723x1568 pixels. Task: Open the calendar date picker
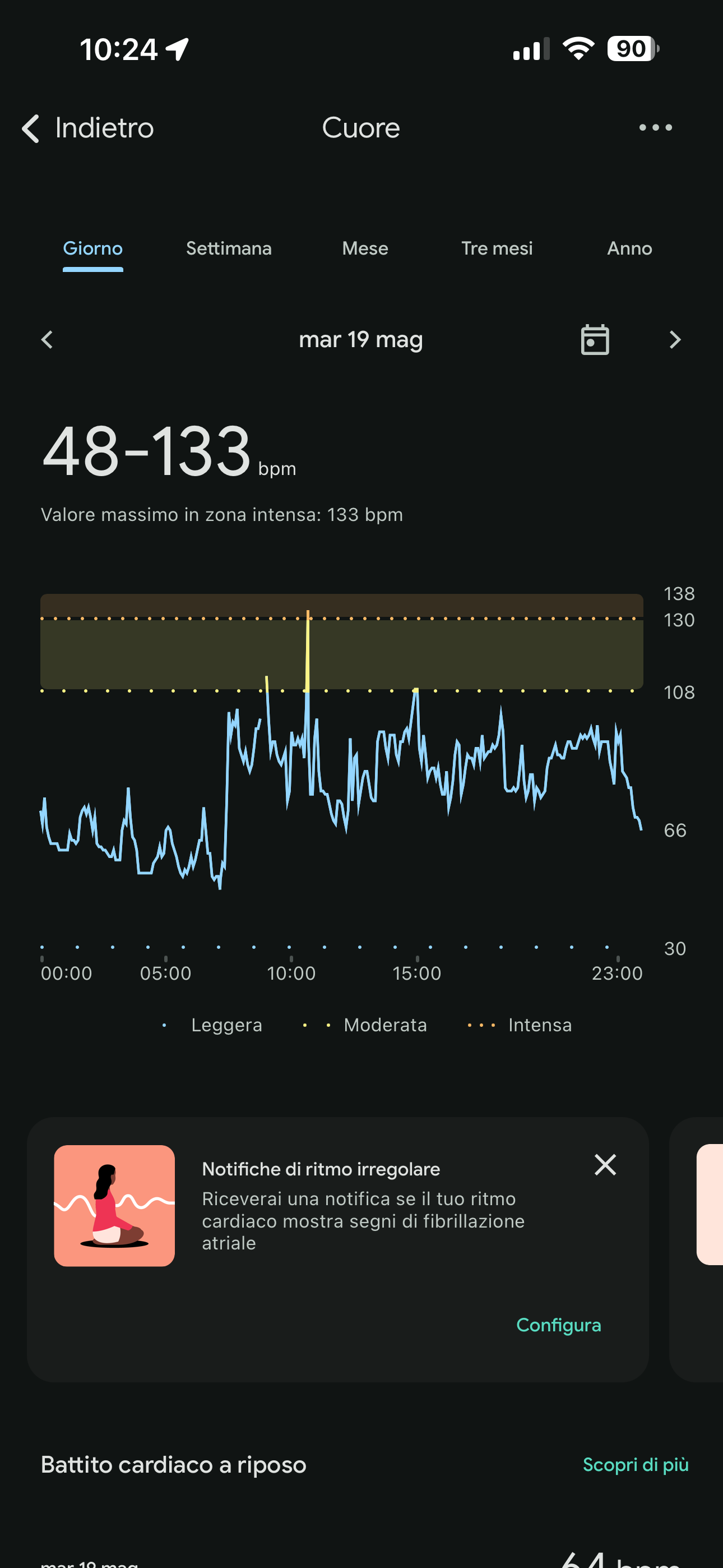[x=595, y=340]
